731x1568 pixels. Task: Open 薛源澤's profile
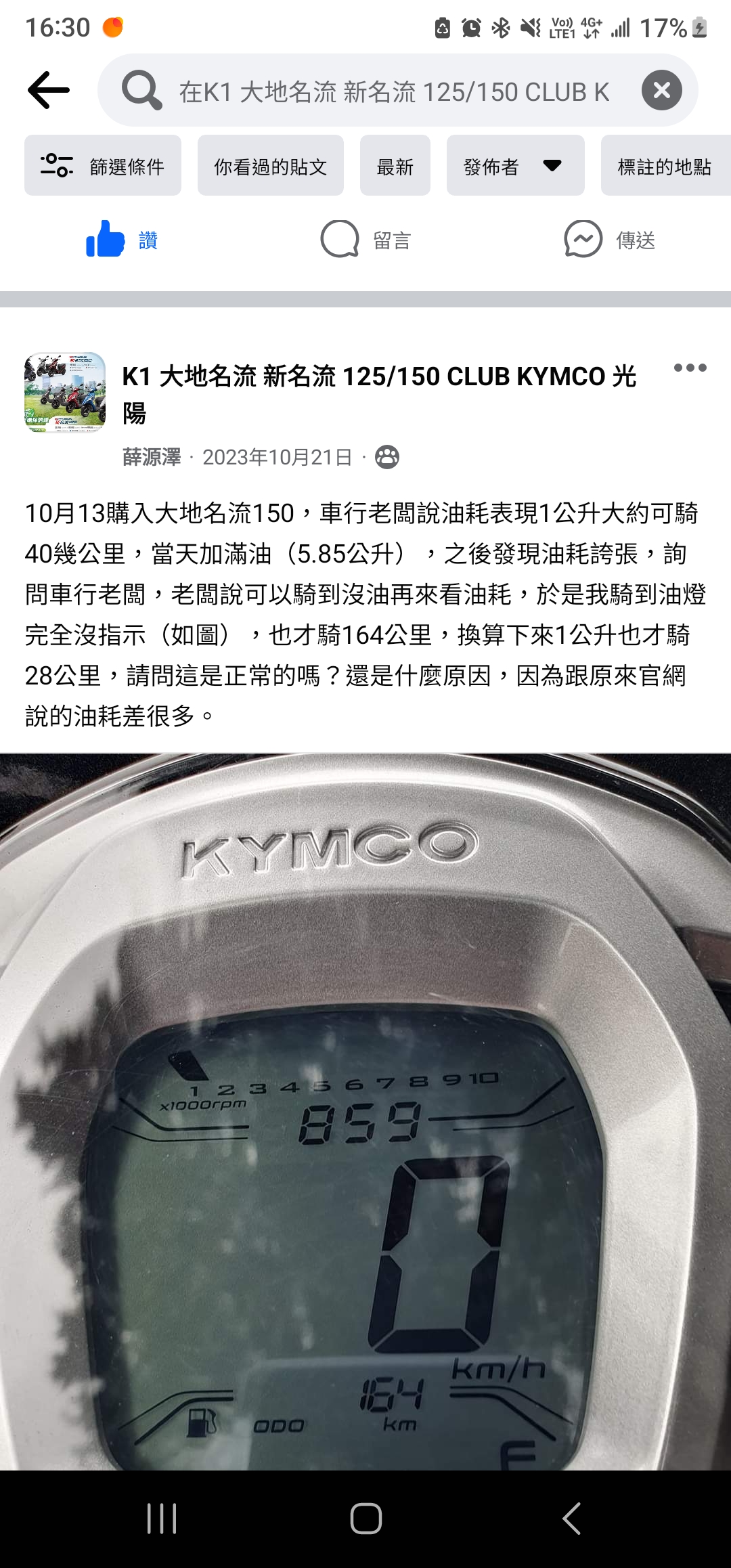152,458
